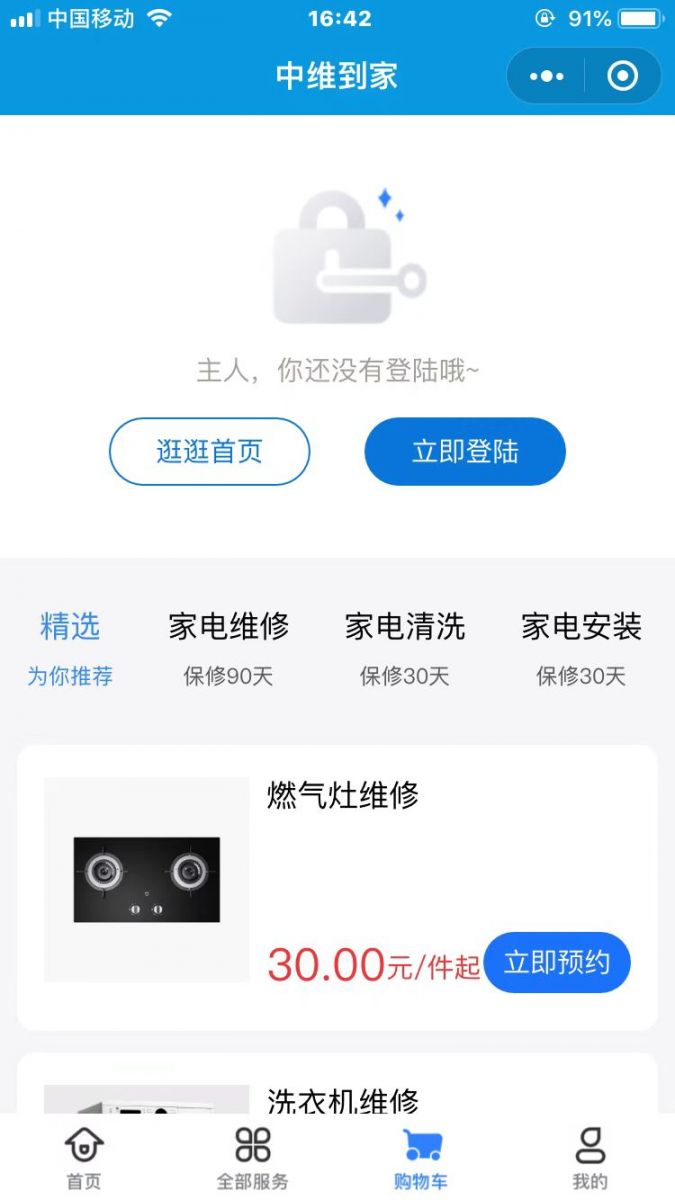Select the 购物车 tab
The height and width of the screenshot is (1200, 675).
421,1156
